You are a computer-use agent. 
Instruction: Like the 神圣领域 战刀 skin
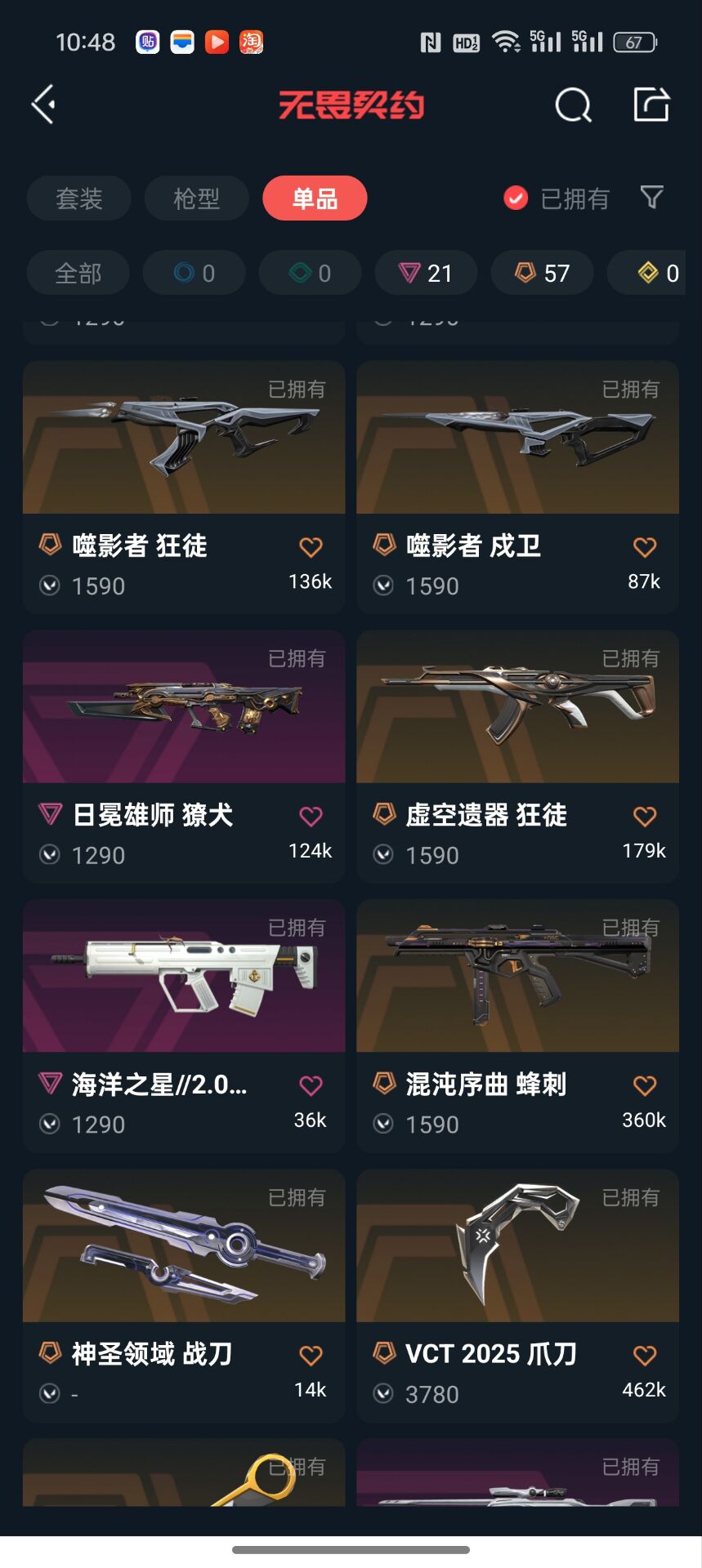(x=311, y=1356)
